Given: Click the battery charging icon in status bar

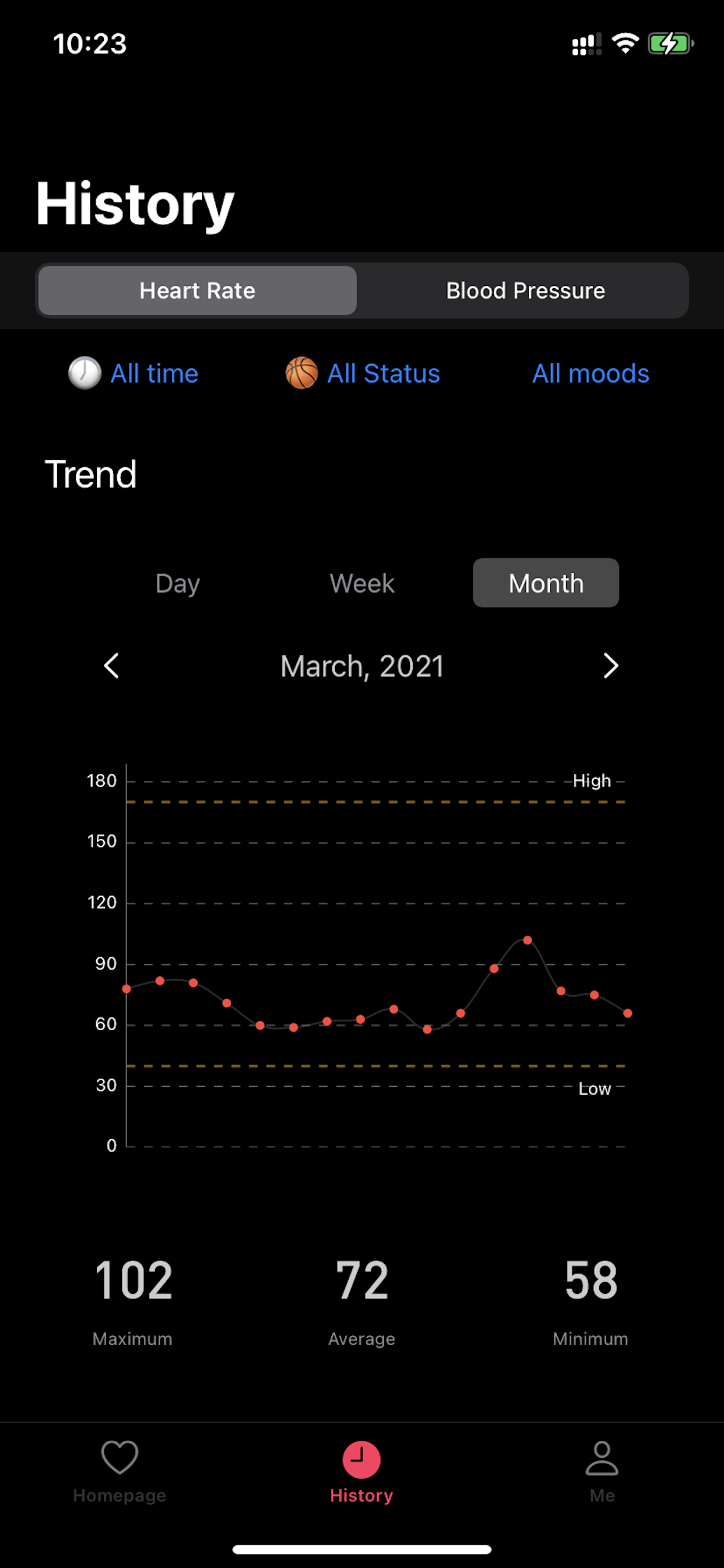Looking at the screenshot, I should pos(669,43).
